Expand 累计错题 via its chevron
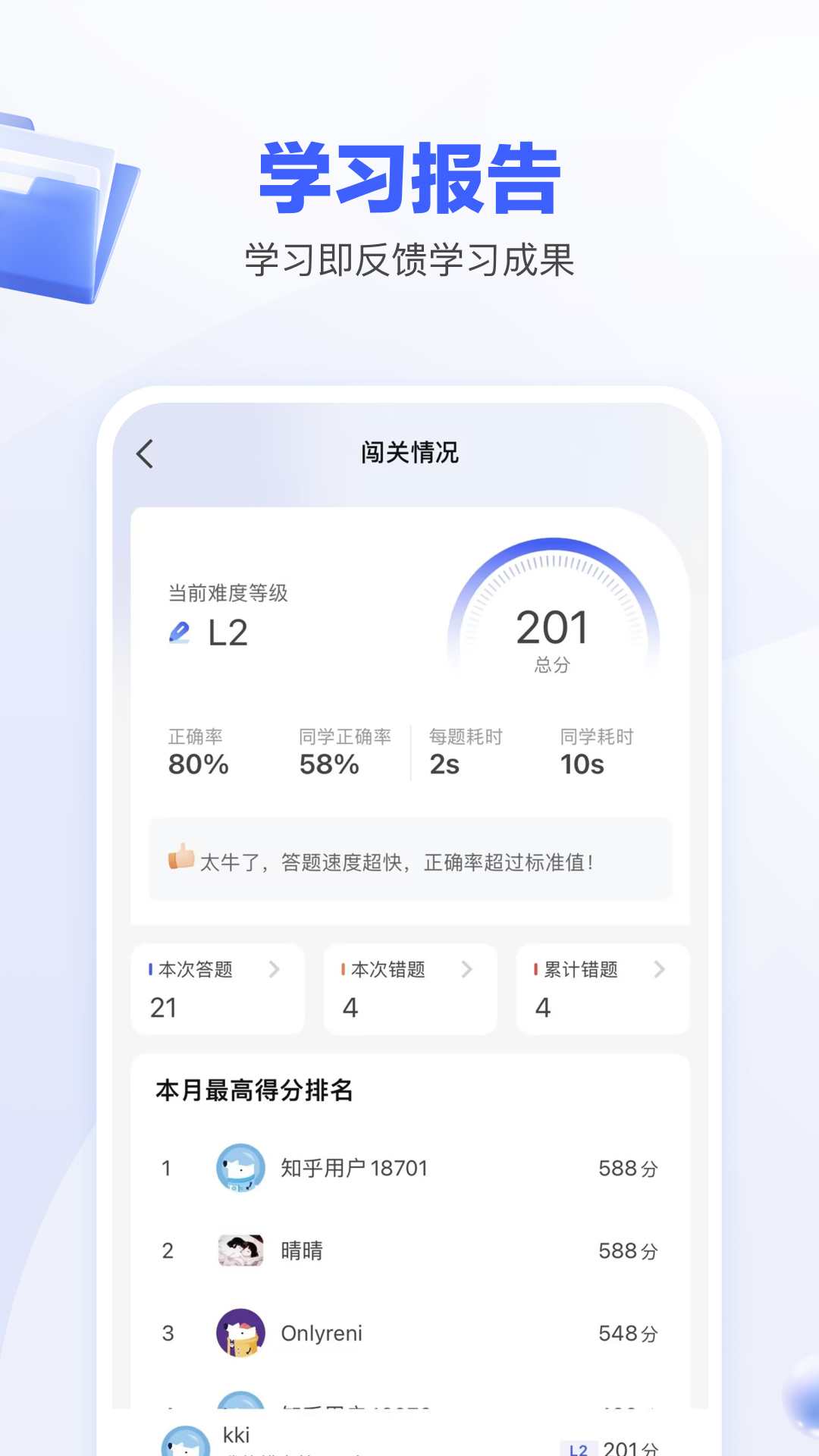Image resolution: width=819 pixels, height=1456 pixels. click(658, 968)
